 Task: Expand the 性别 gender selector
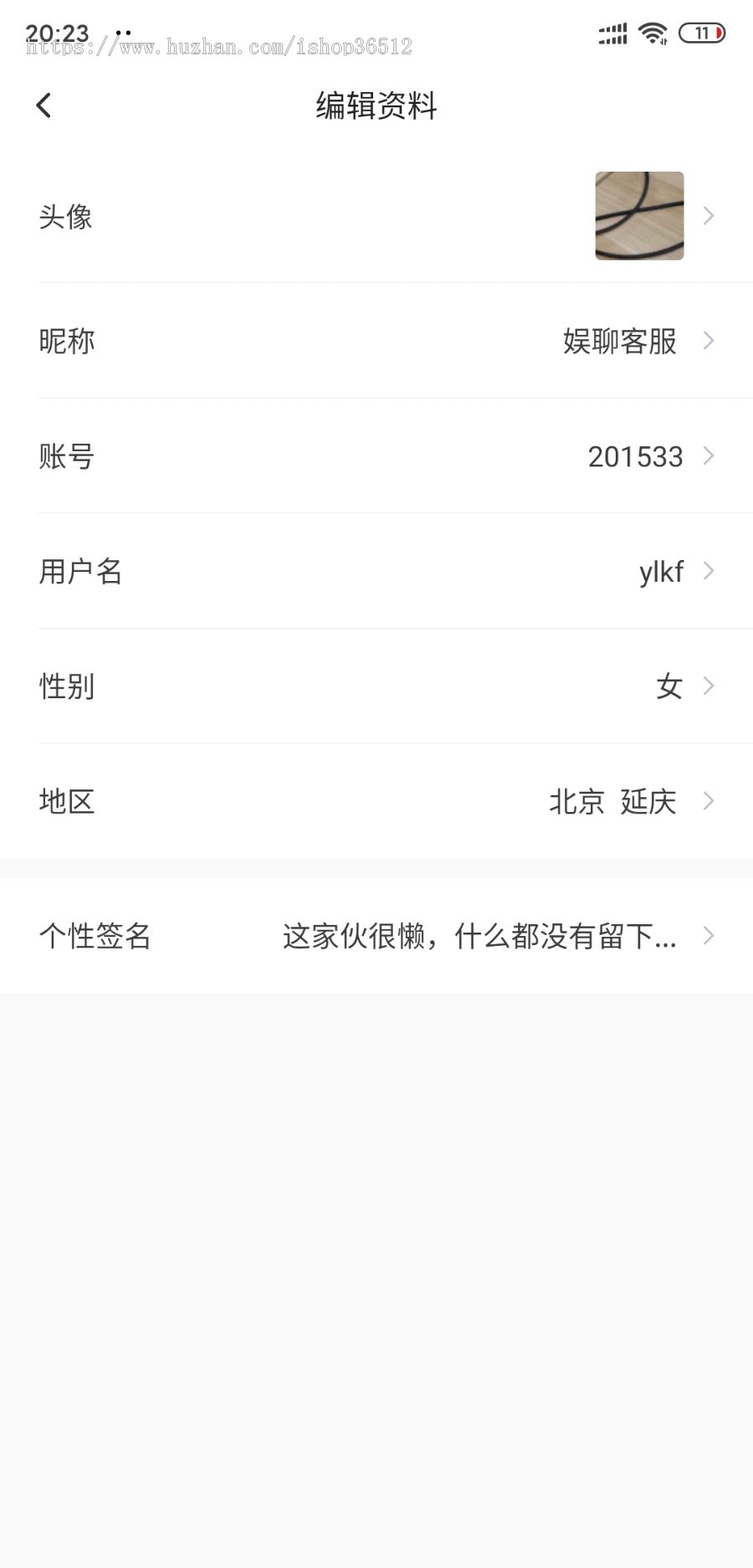(709, 686)
